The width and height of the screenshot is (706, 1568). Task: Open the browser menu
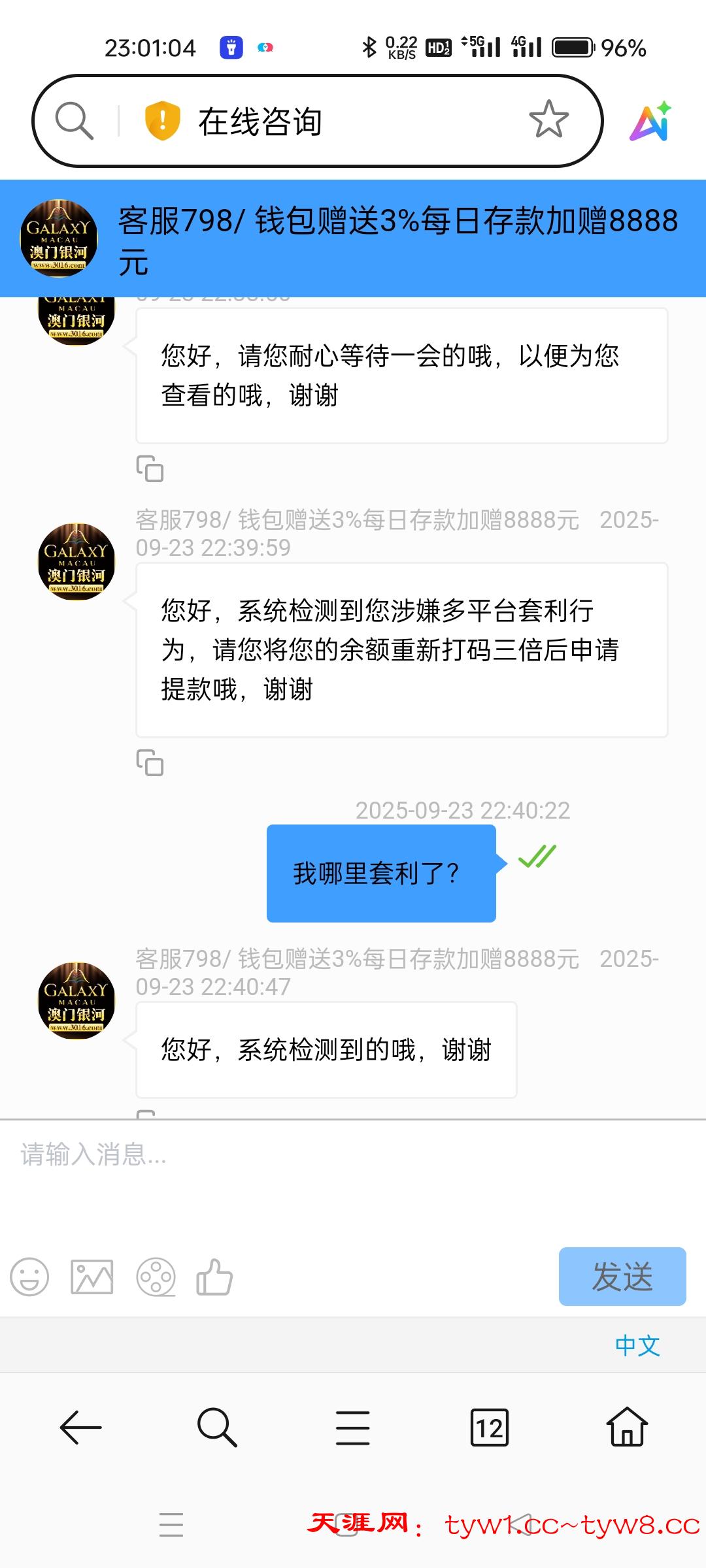pyautogui.click(x=353, y=1428)
